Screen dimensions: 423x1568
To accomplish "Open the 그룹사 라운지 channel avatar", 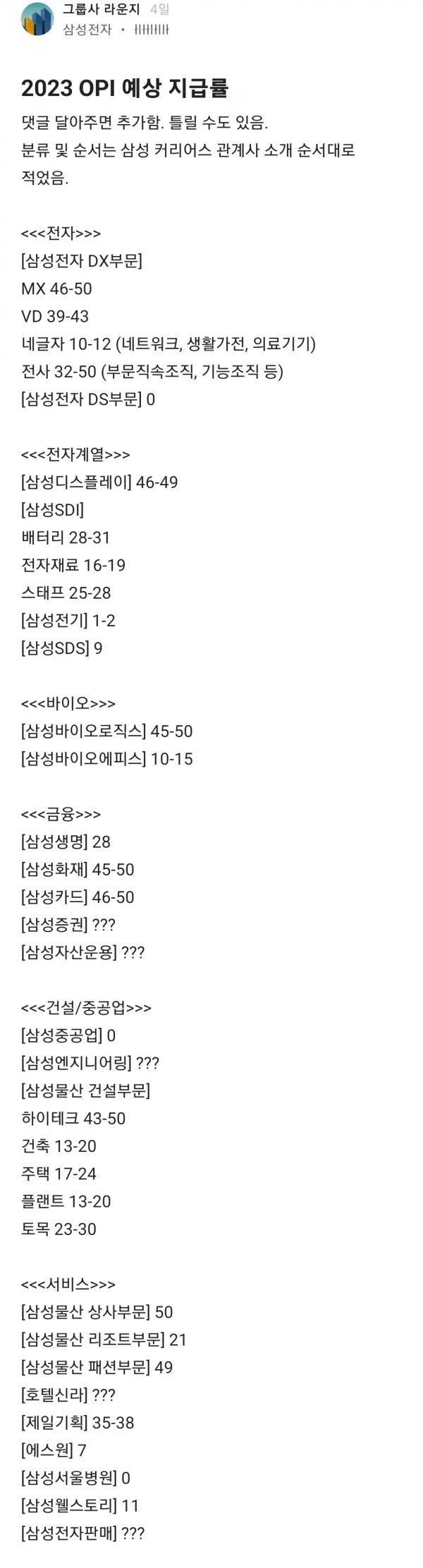I will tap(37, 19).
